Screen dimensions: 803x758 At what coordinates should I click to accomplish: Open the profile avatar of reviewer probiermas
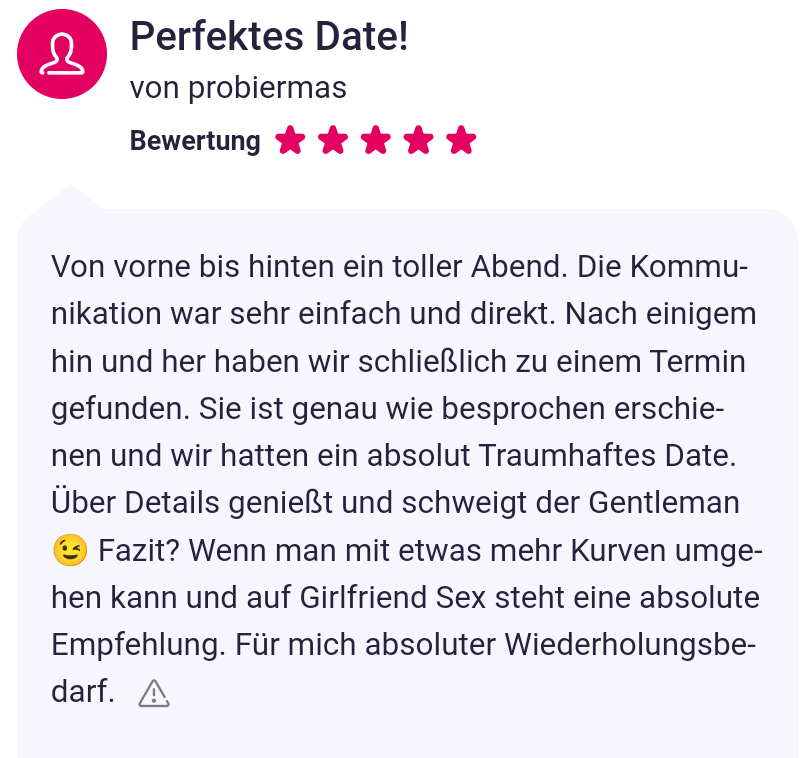tap(62, 55)
